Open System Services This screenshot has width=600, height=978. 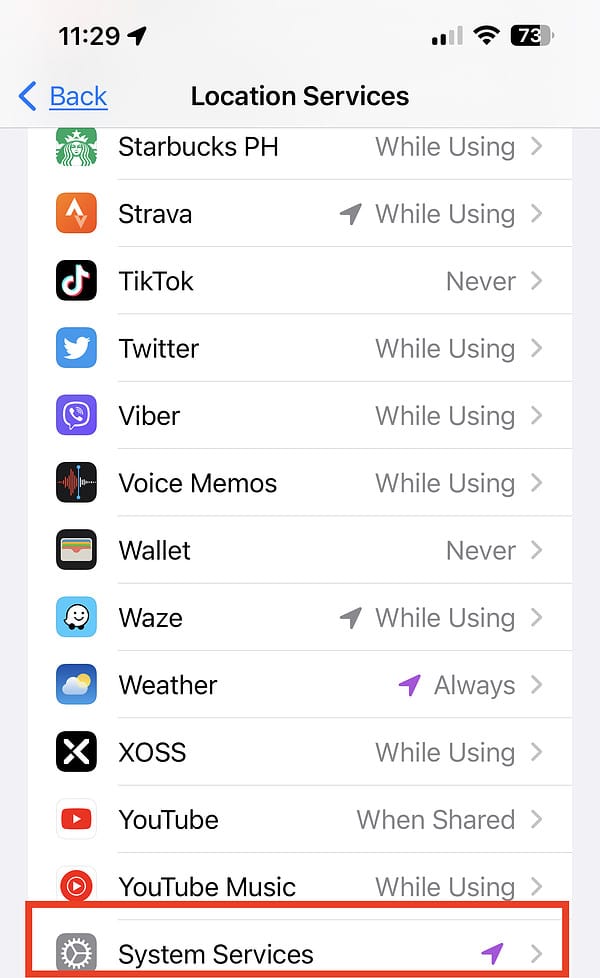[x=300, y=953]
